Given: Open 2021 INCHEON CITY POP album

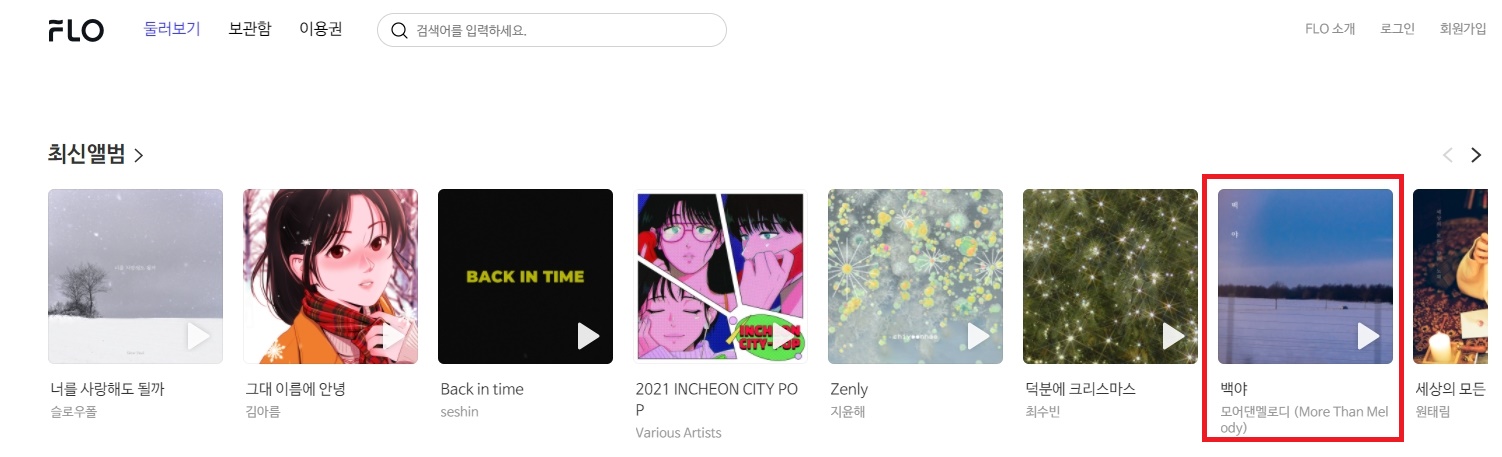Looking at the screenshot, I should pyautogui.click(x=720, y=276).
